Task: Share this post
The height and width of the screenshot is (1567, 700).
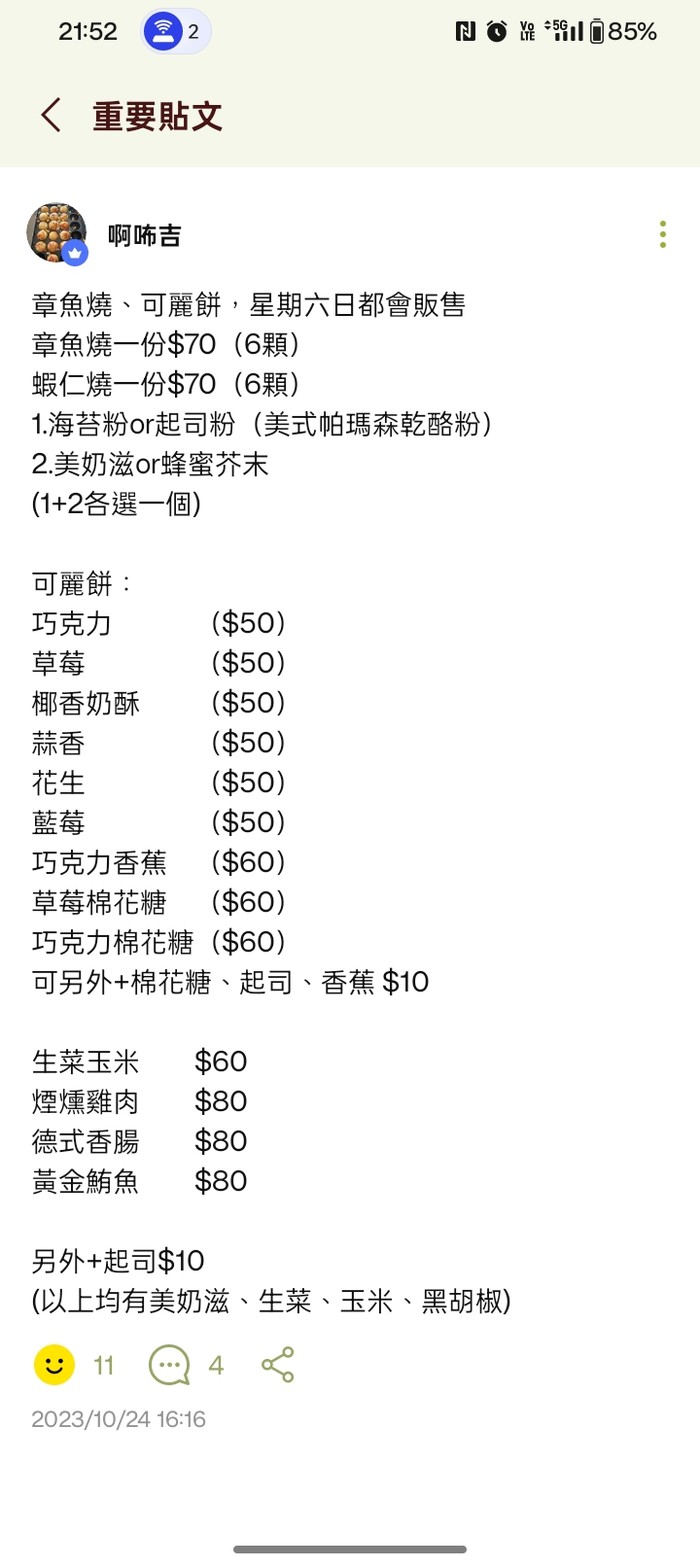Action: (x=277, y=1364)
